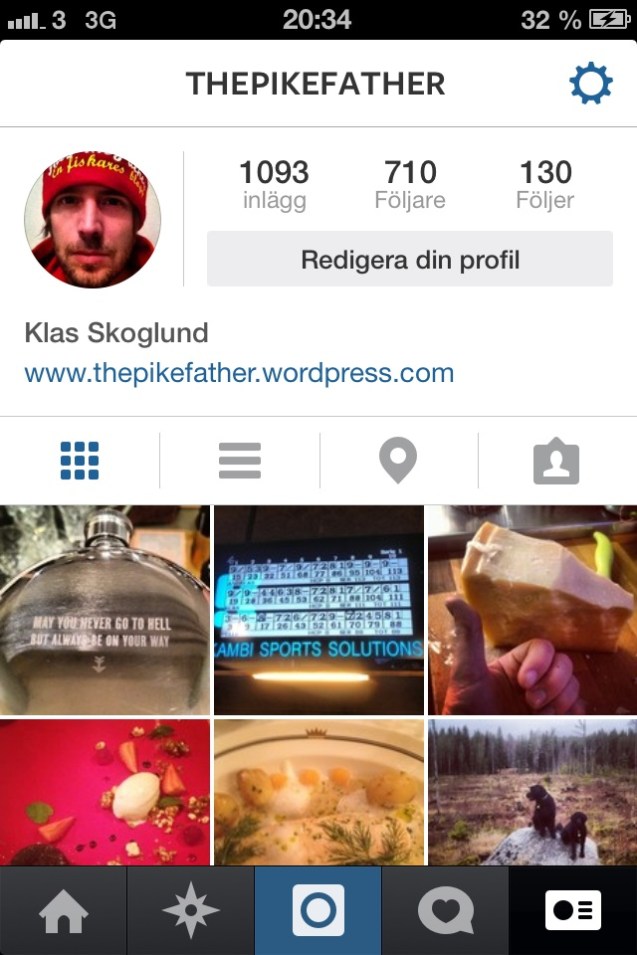Open the engraved hip flask photo
Image resolution: width=637 pixels, height=955 pixels.
coord(105,610)
